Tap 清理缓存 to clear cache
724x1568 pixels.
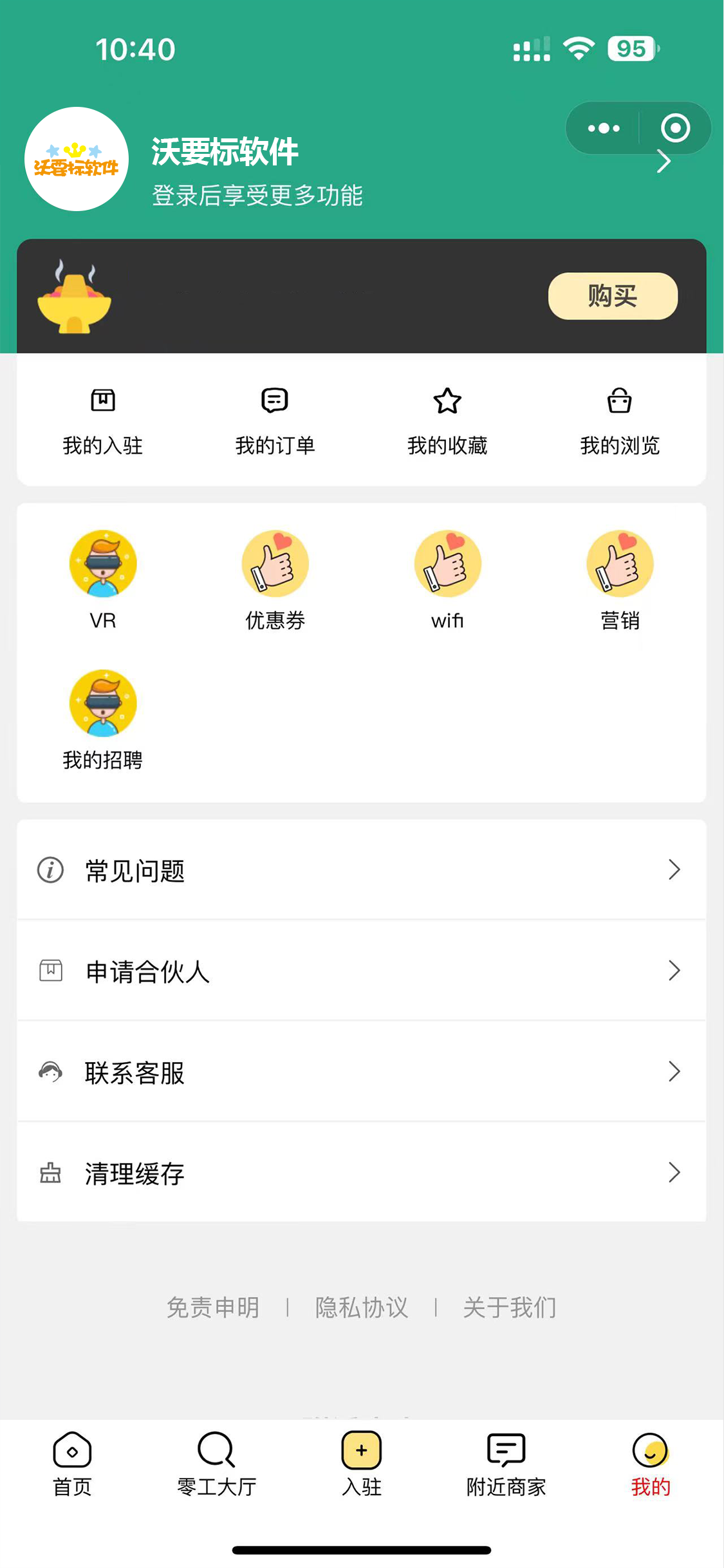[361, 1173]
